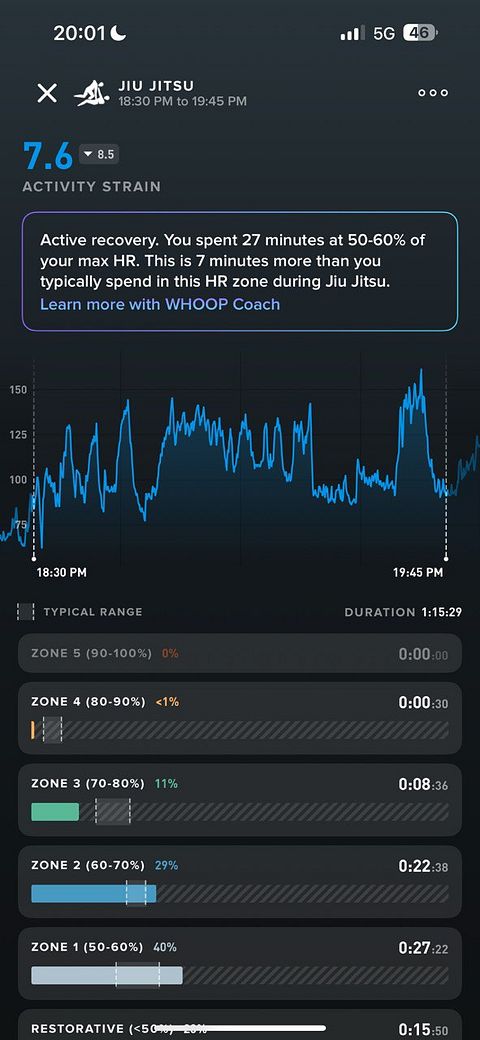The height and width of the screenshot is (1040, 480).
Task: Select the Zone 1 (50-60%) row
Action: 239,963
